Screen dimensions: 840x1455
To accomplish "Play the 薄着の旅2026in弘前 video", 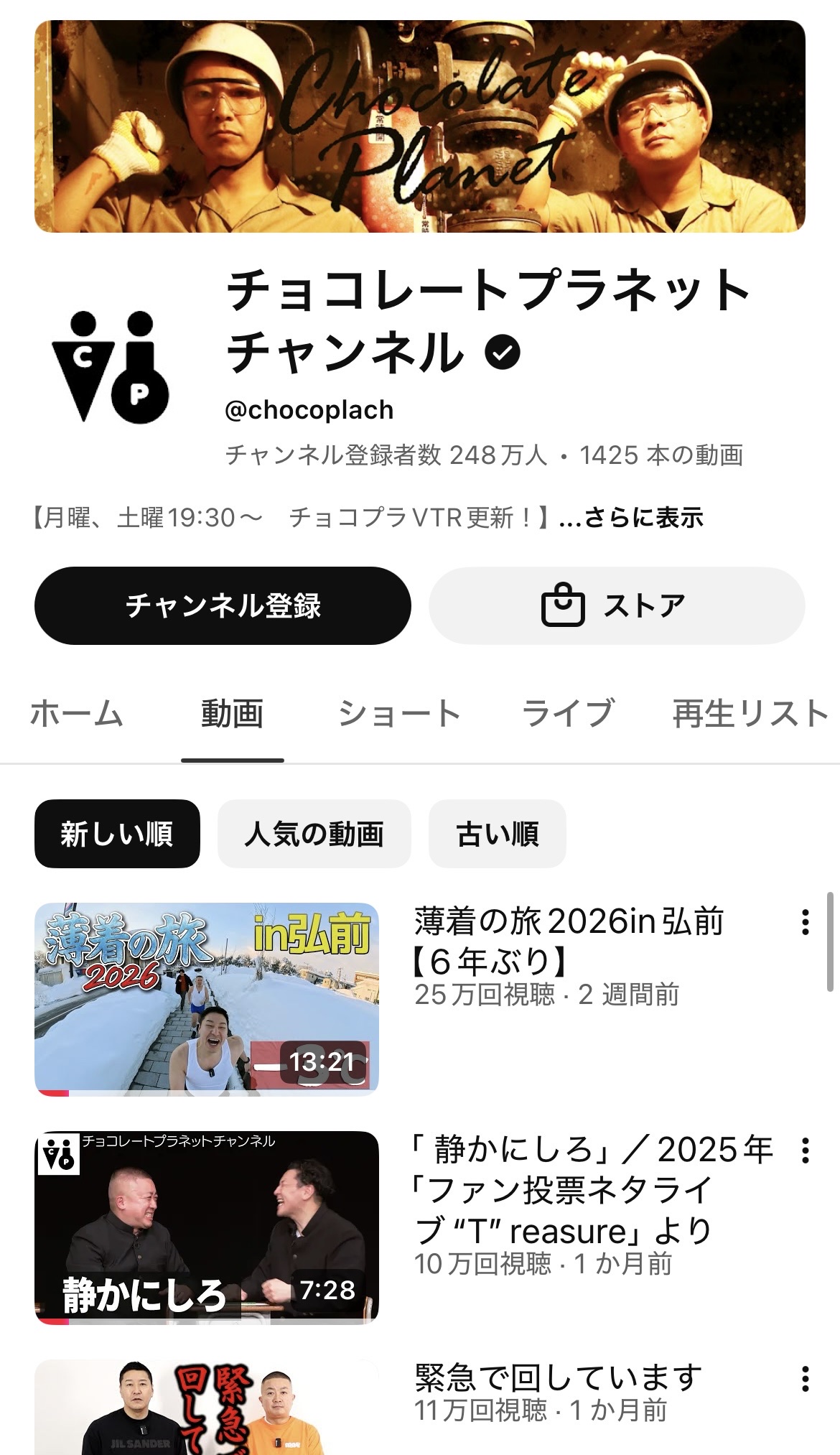I will coord(207,999).
